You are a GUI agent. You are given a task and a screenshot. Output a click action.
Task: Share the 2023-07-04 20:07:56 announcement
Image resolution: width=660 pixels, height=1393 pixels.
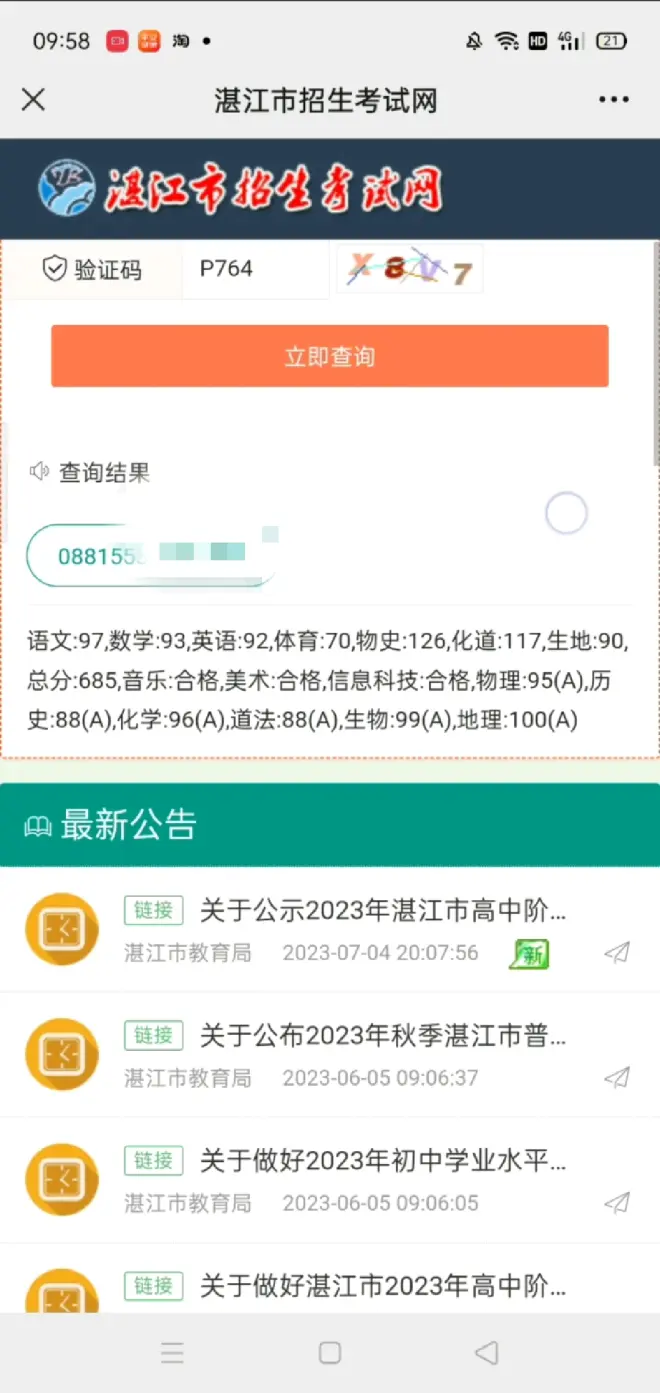[x=617, y=953]
